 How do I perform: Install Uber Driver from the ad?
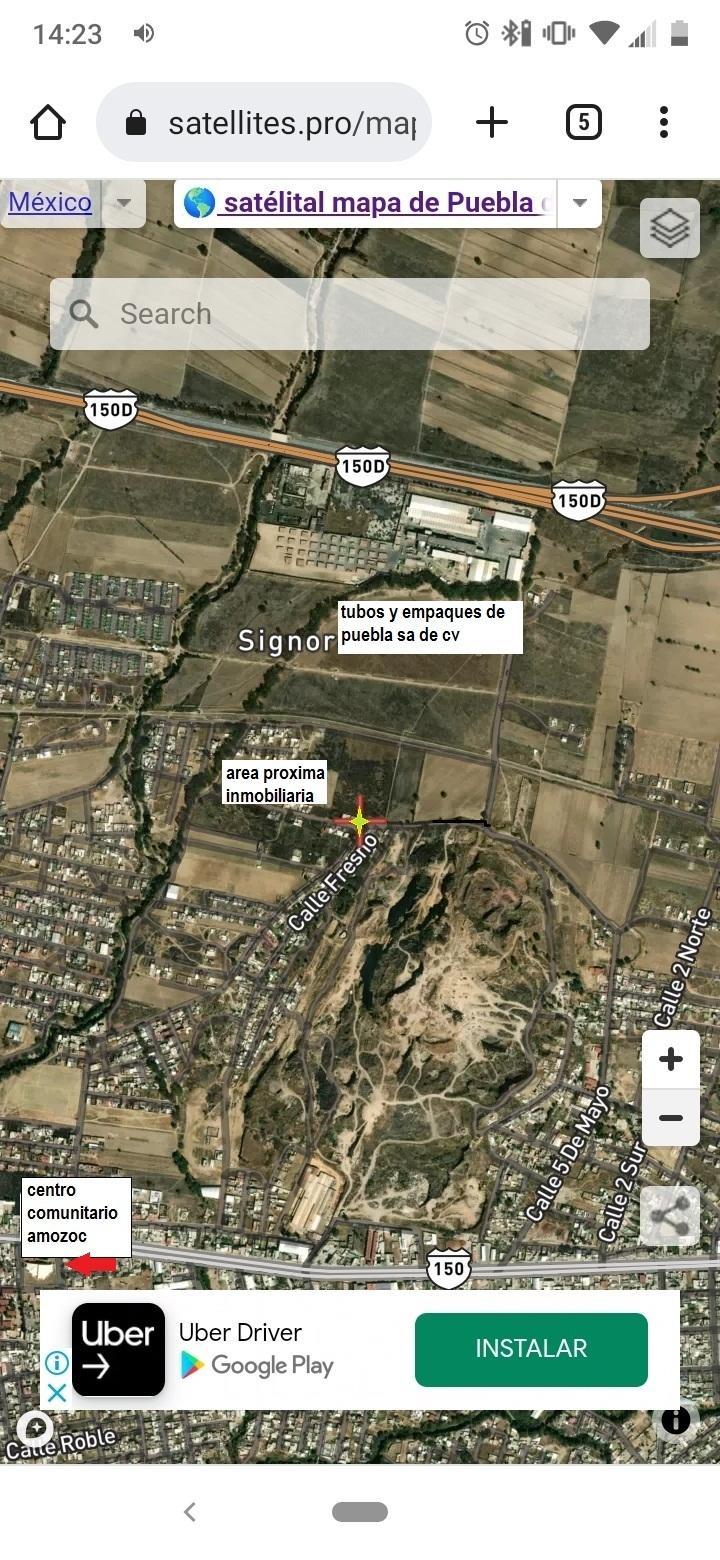point(531,1349)
